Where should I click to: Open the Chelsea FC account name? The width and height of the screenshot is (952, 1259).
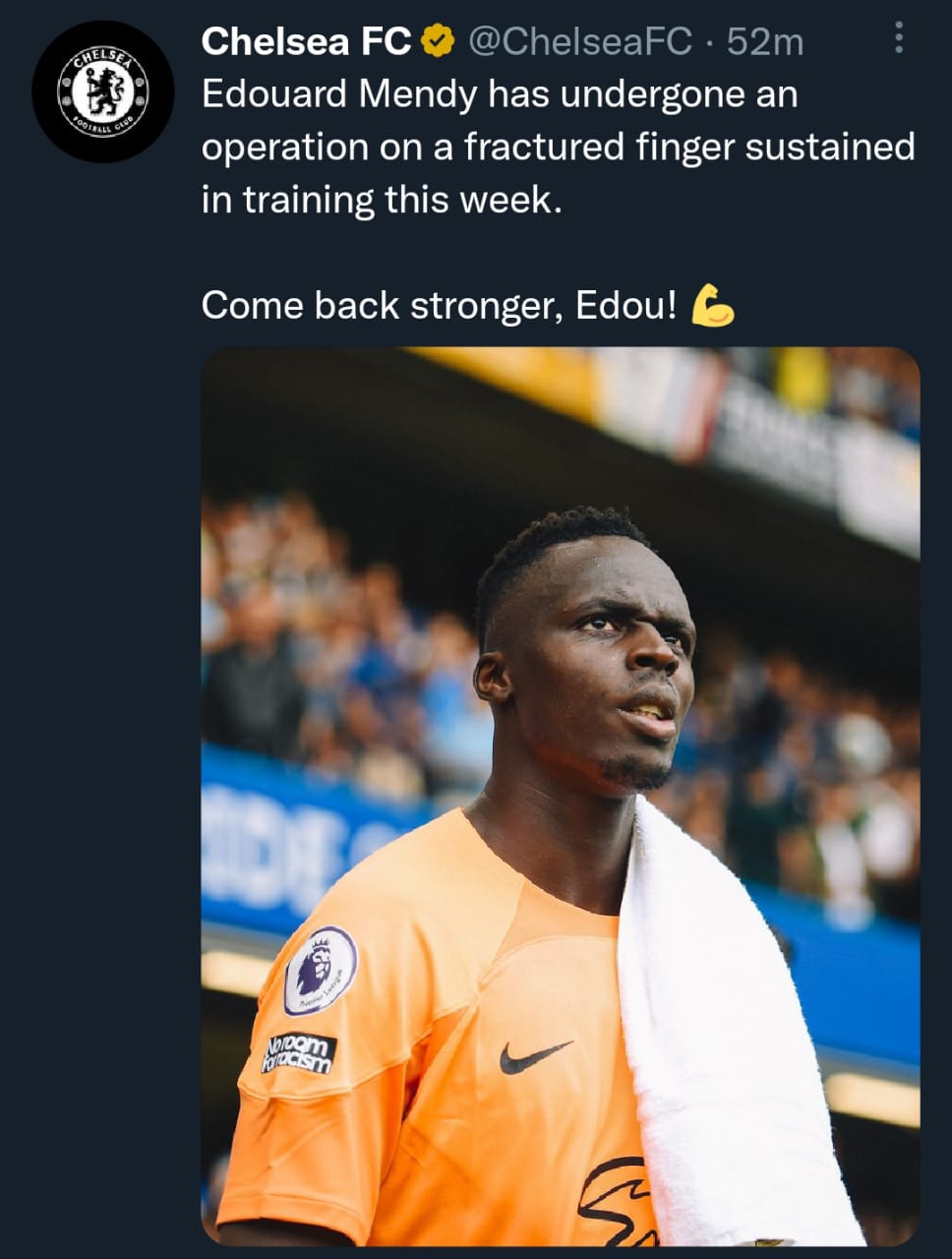click(306, 41)
